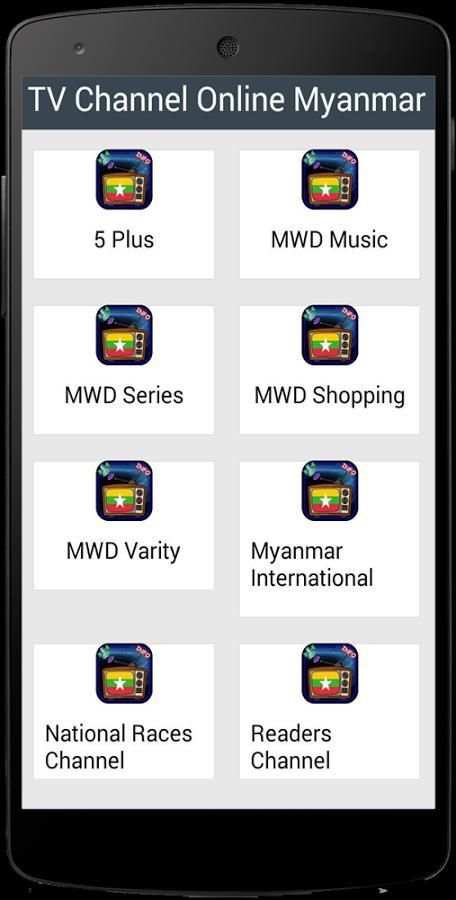The height and width of the screenshot is (900, 456).
Task: Tap the MWD Varity channel
Action: tap(123, 525)
